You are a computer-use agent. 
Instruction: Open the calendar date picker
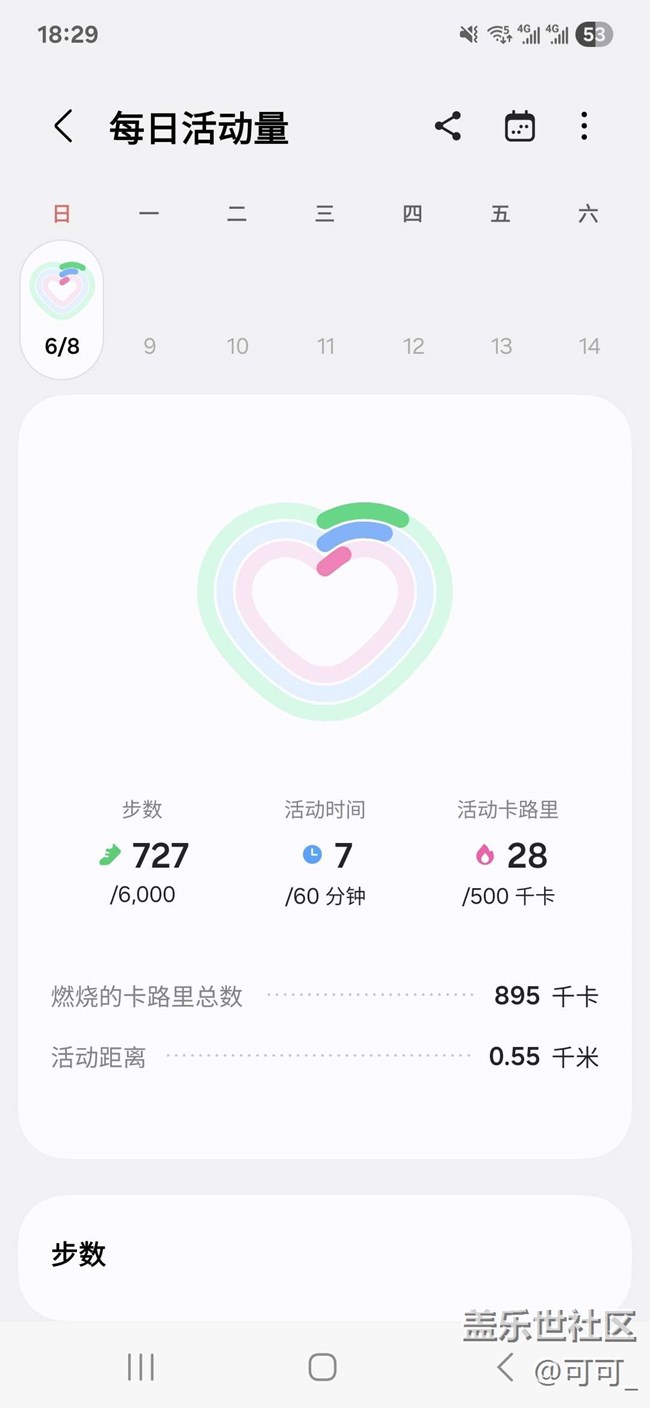coord(520,126)
